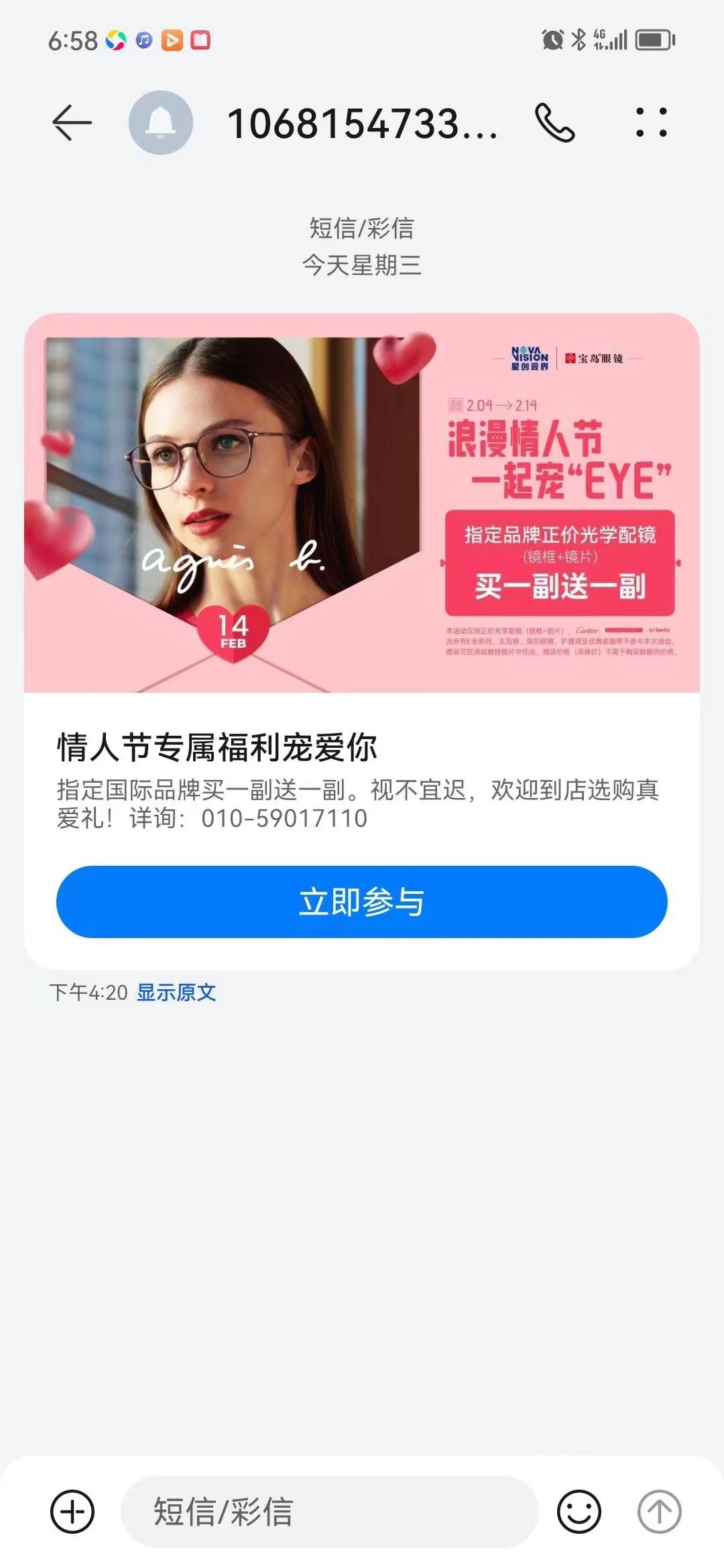The image size is (724, 1568).
Task: Tap the Bluetooth icon in status bar
Action: (577, 40)
